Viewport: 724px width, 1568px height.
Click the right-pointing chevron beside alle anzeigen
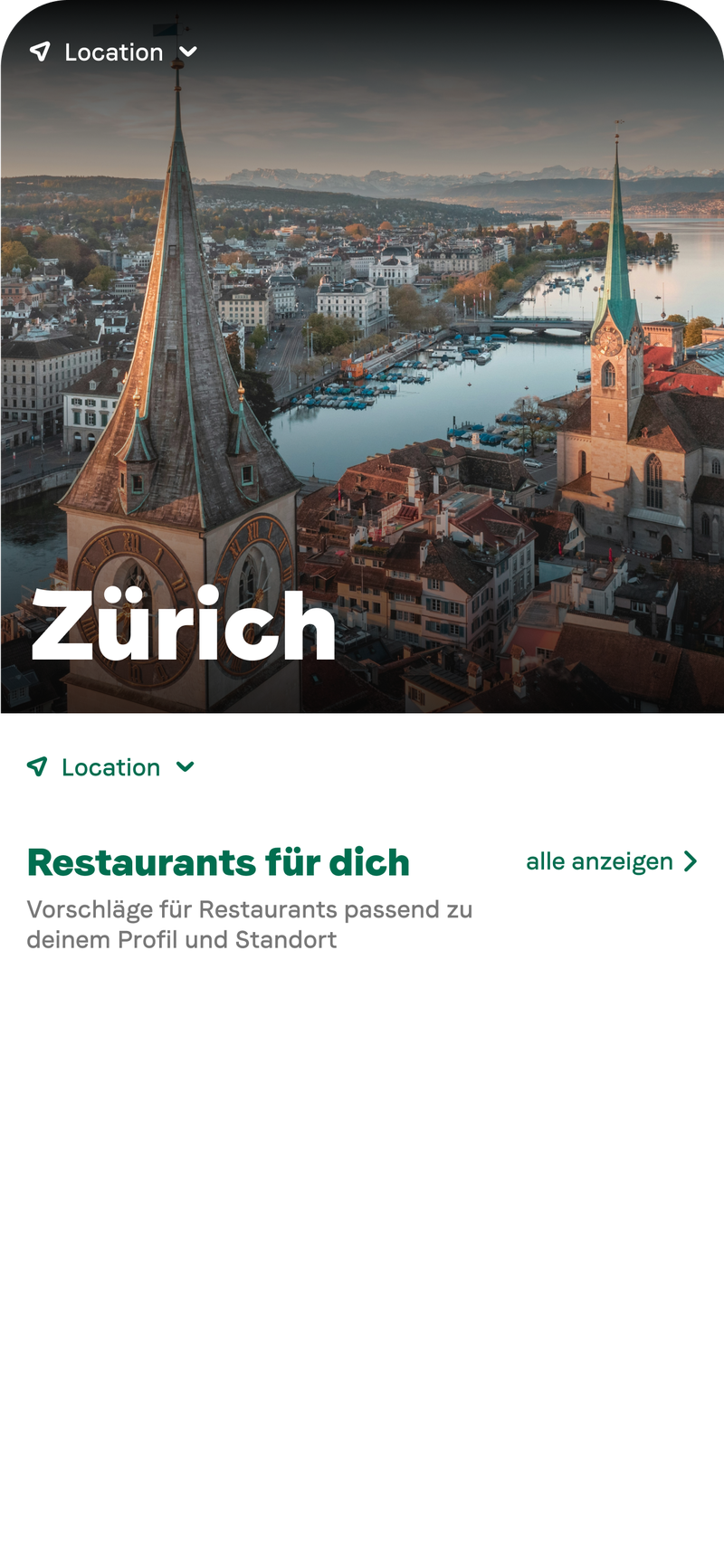691,861
